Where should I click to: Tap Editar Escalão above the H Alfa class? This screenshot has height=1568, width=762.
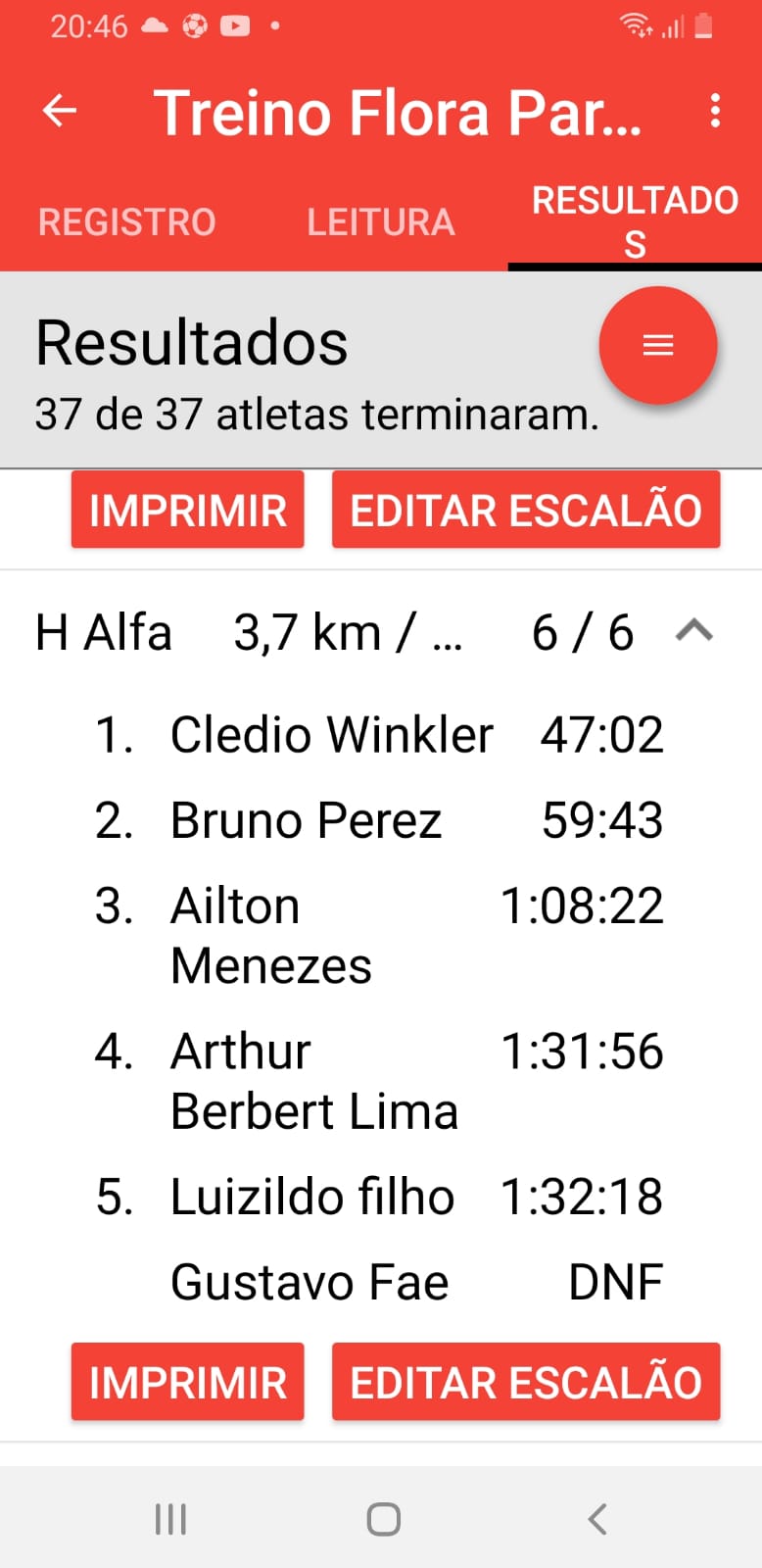526,510
